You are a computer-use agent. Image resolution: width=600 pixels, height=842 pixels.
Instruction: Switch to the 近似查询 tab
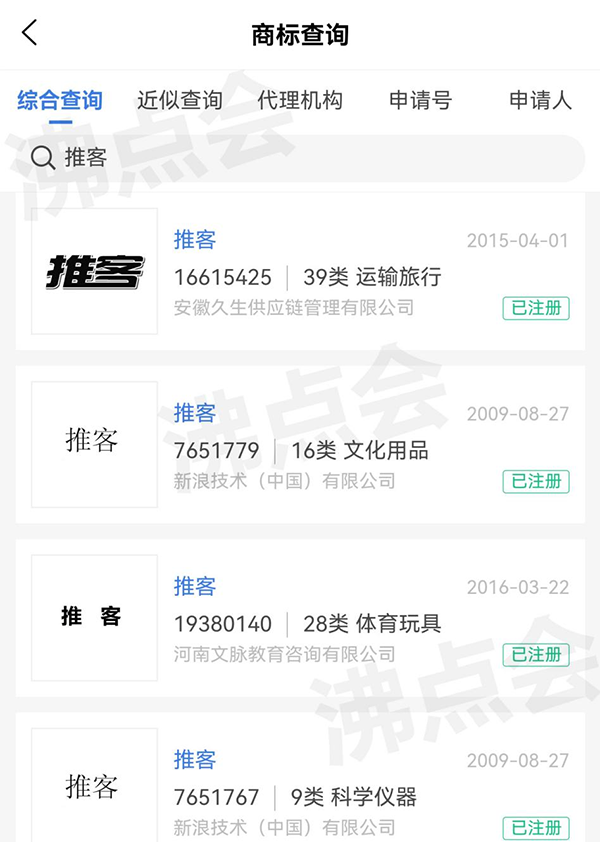pyautogui.click(x=180, y=100)
